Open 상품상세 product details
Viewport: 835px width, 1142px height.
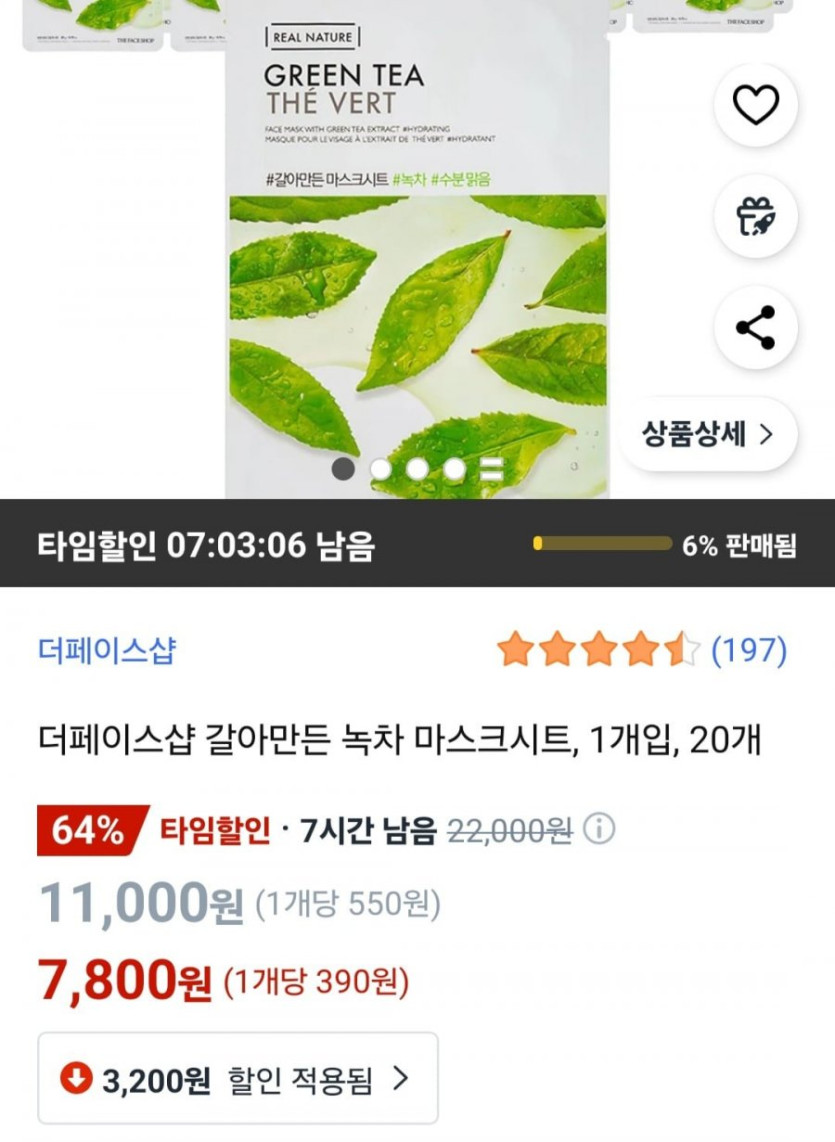tap(708, 434)
